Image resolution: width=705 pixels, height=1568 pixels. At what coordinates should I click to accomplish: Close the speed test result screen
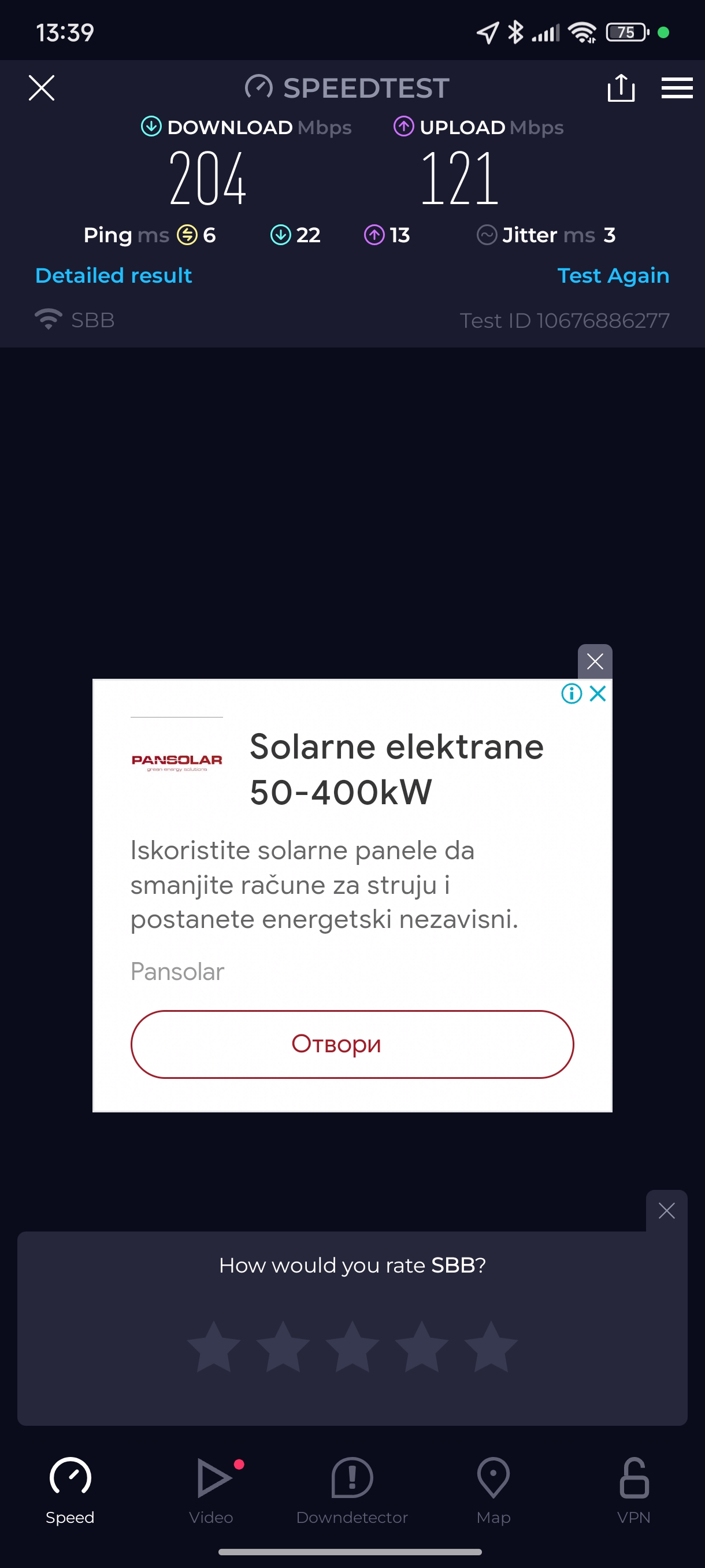42,88
